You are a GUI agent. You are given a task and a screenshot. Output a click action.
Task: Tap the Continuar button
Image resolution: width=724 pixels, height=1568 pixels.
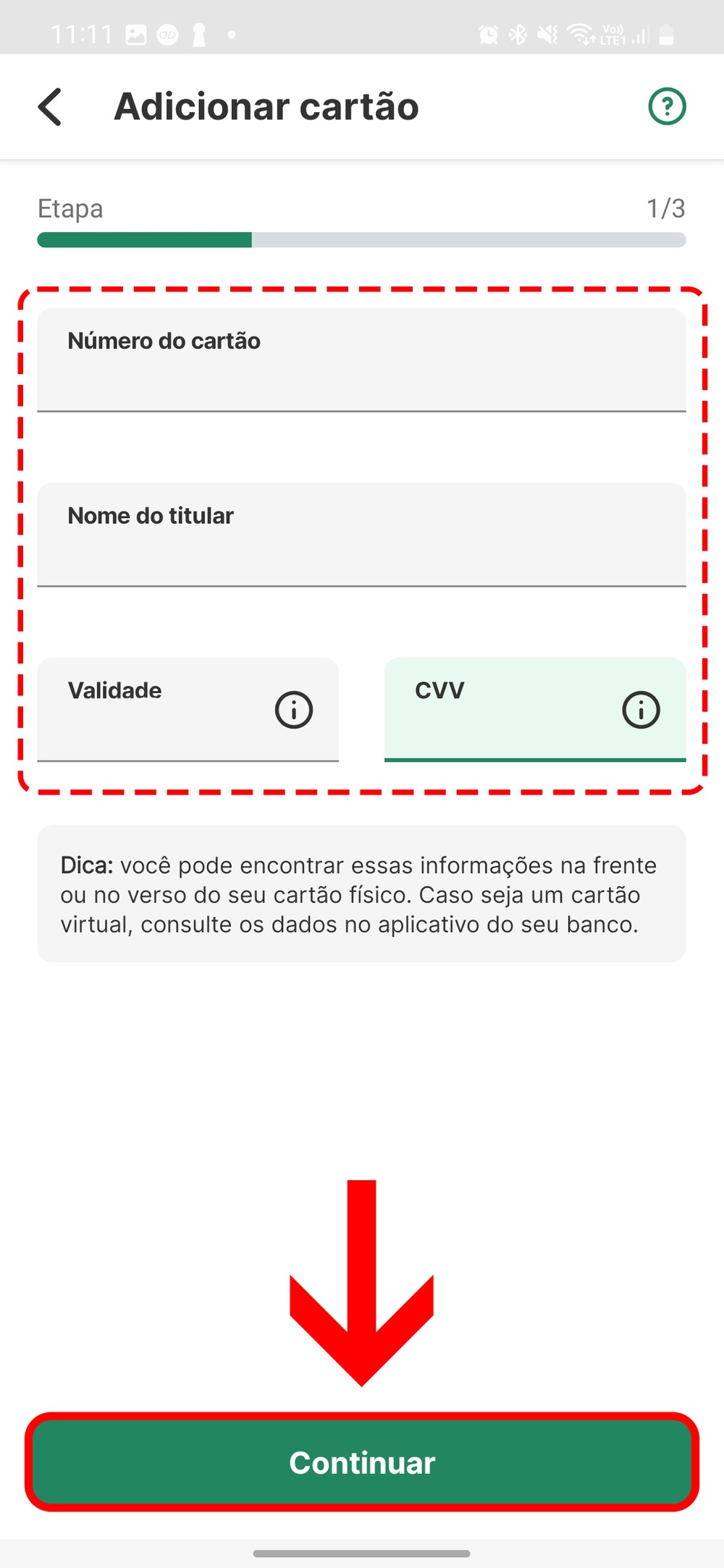pyautogui.click(x=362, y=1462)
